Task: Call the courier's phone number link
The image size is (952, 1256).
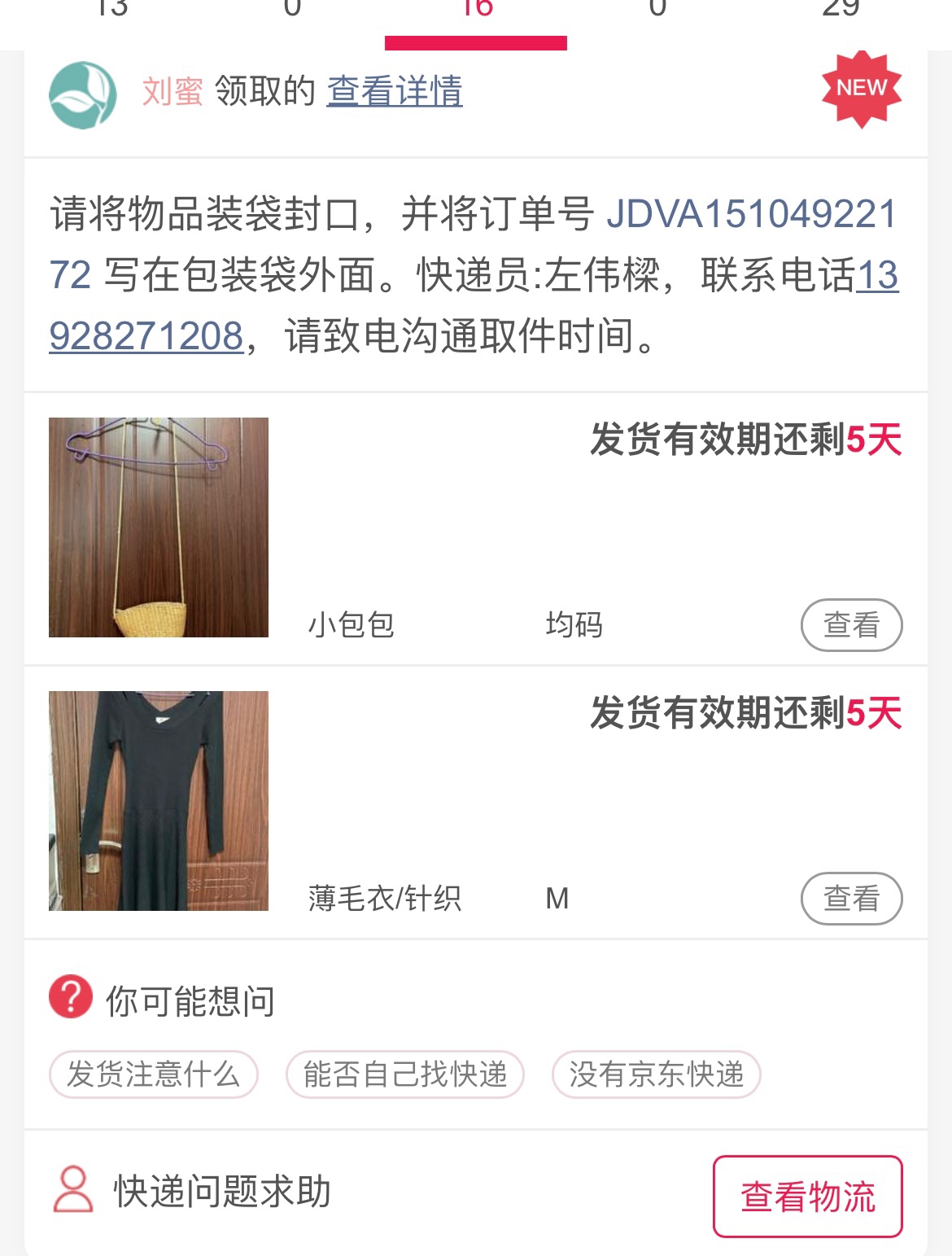Action: 146,336
